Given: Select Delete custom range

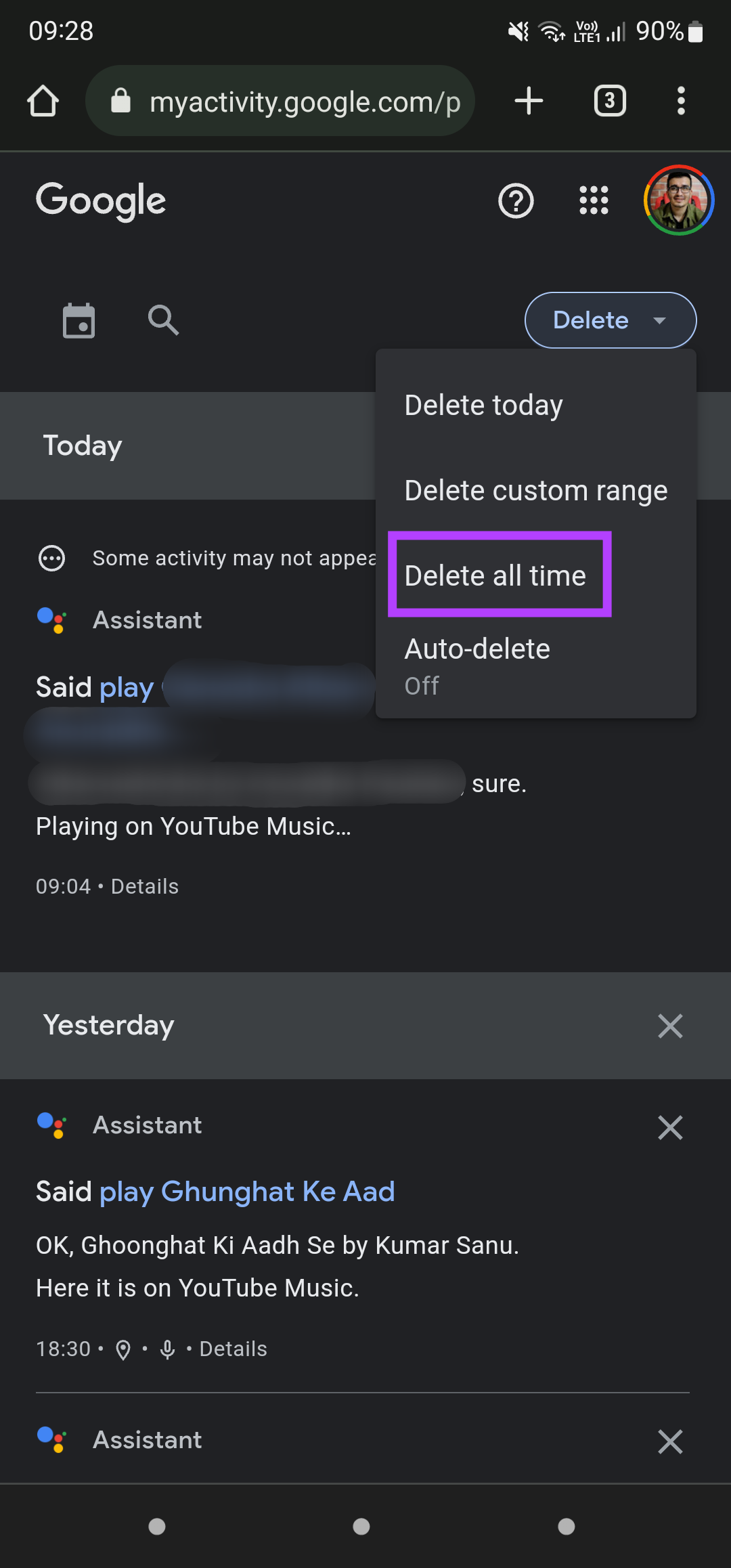Looking at the screenshot, I should [x=536, y=491].
